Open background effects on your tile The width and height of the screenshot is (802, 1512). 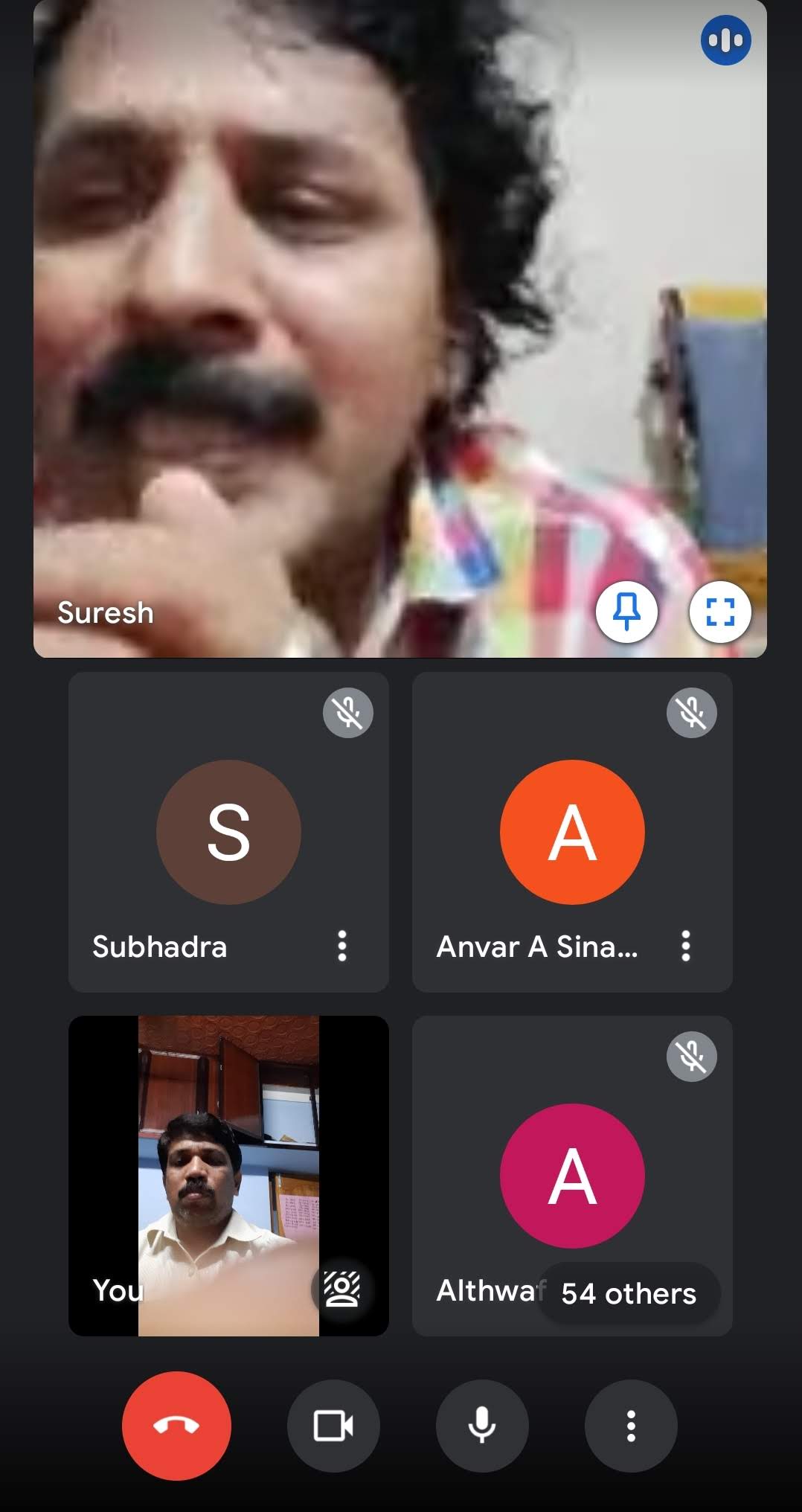point(341,1288)
